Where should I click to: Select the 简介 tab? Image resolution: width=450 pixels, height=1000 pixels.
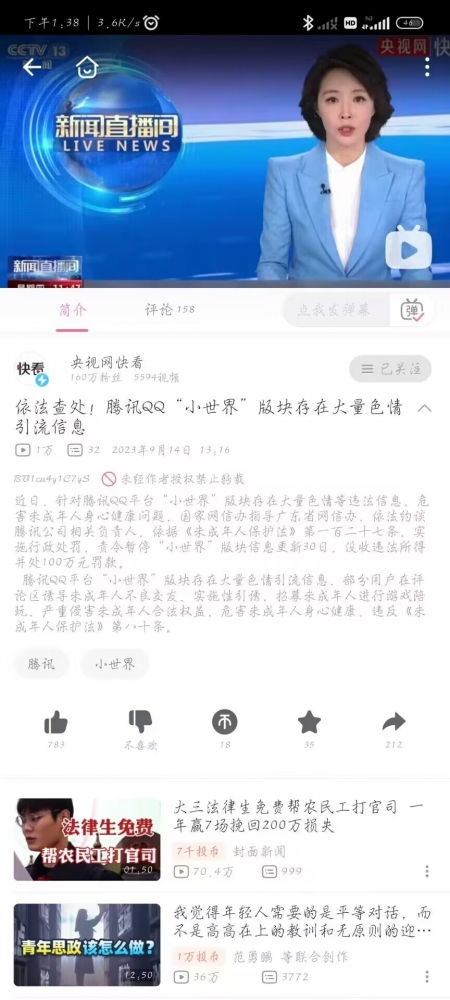pos(72,310)
